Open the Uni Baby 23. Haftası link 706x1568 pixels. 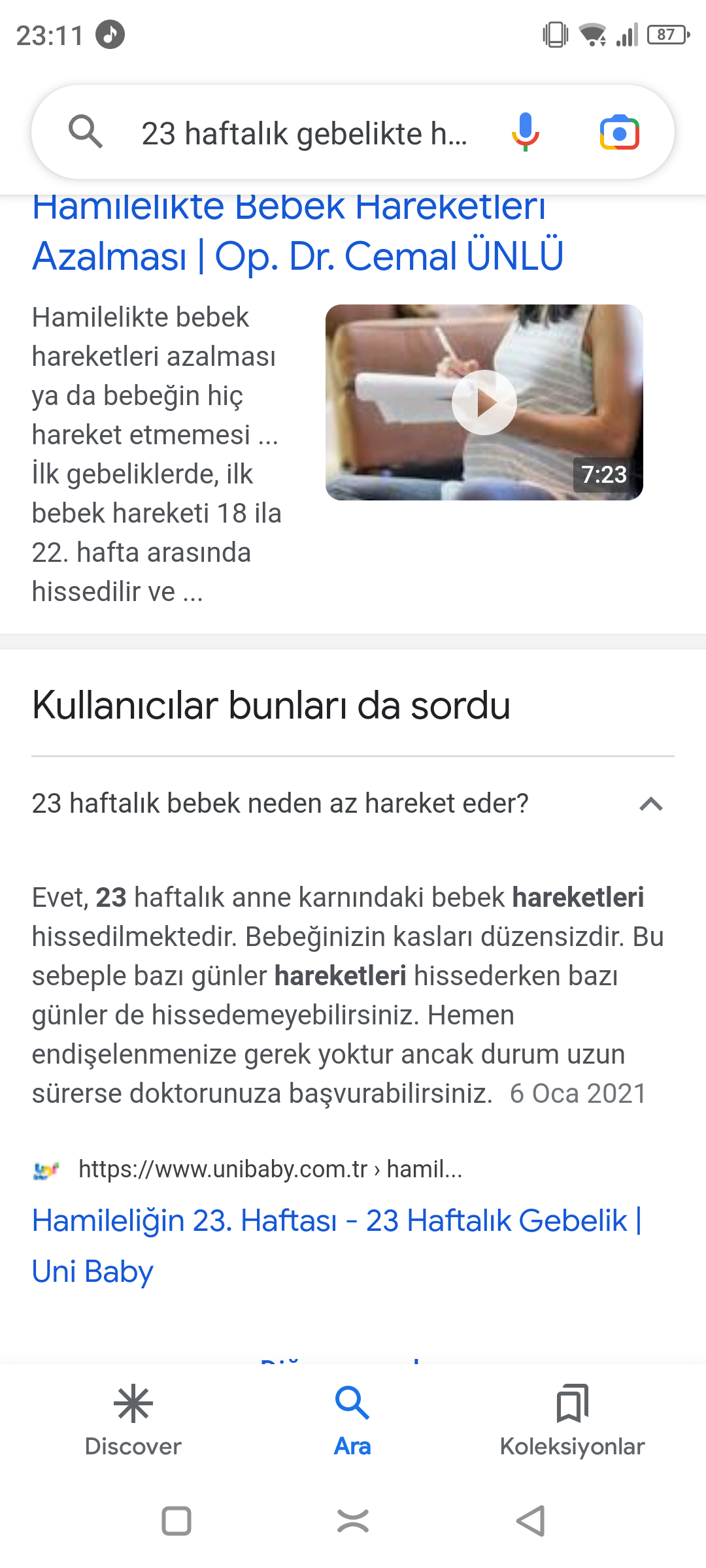pyautogui.click(x=336, y=1245)
